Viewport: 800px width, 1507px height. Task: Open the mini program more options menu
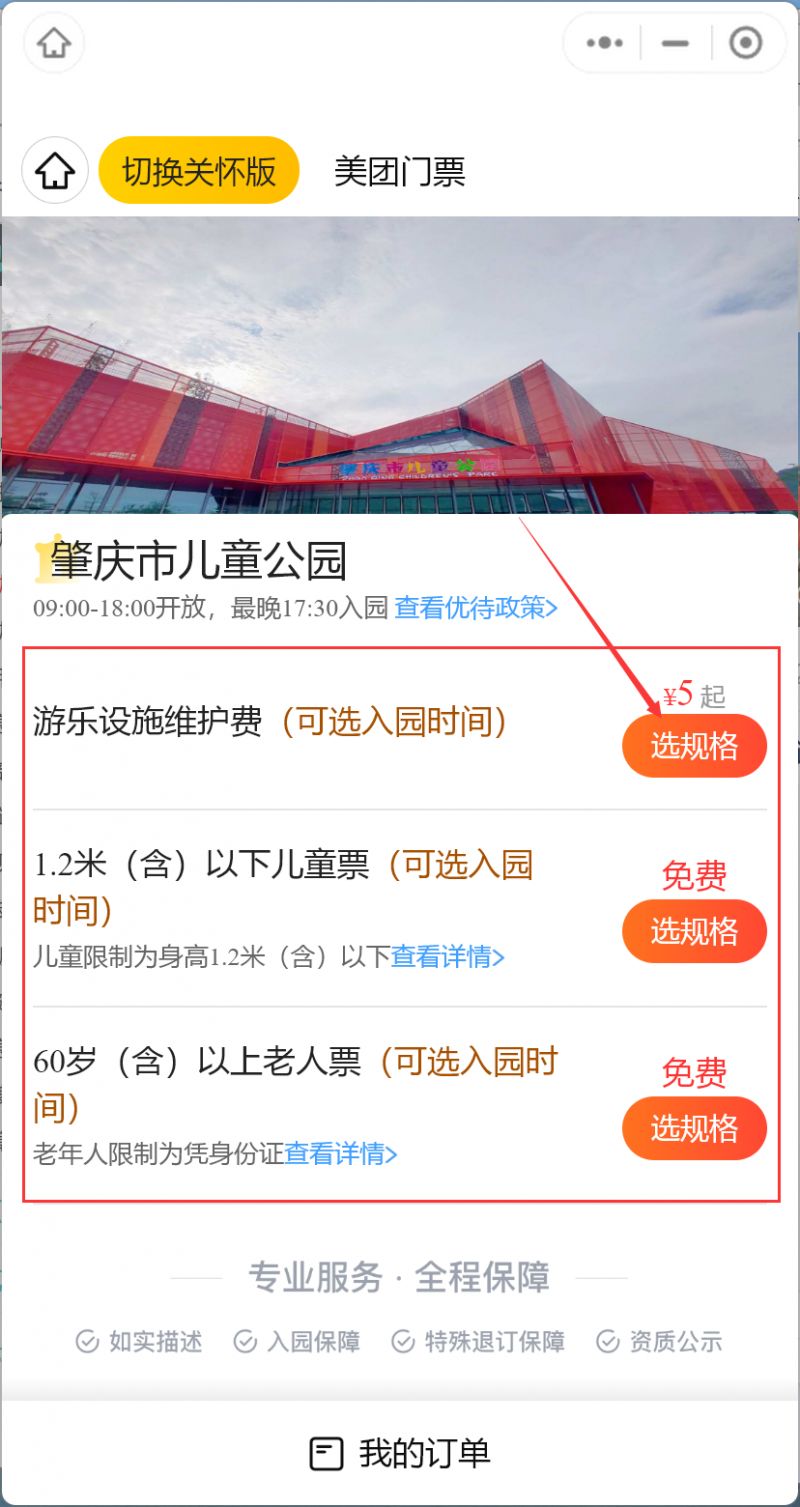(605, 43)
